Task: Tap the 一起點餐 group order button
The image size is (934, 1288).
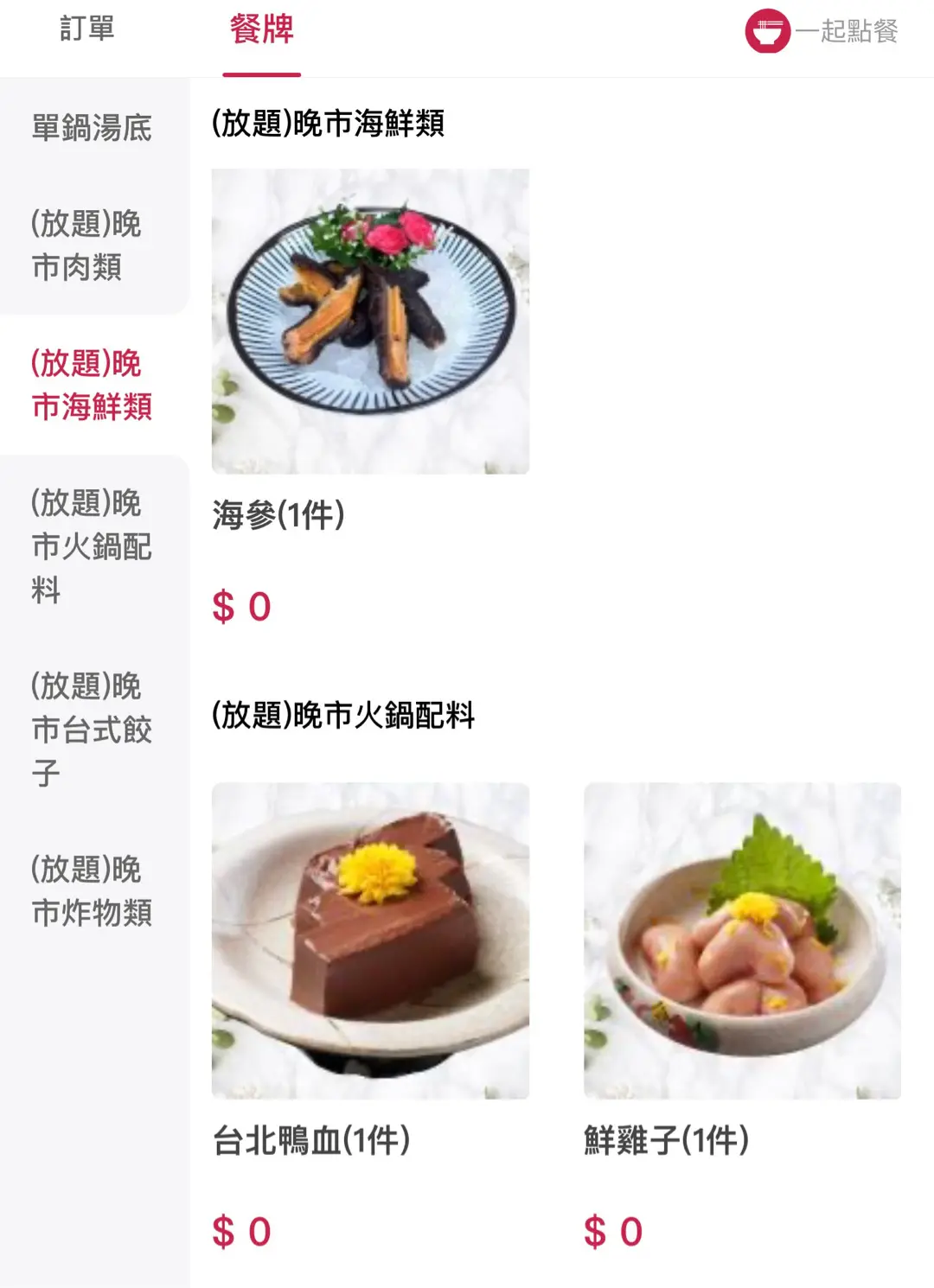Action: (x=822, y=32)
